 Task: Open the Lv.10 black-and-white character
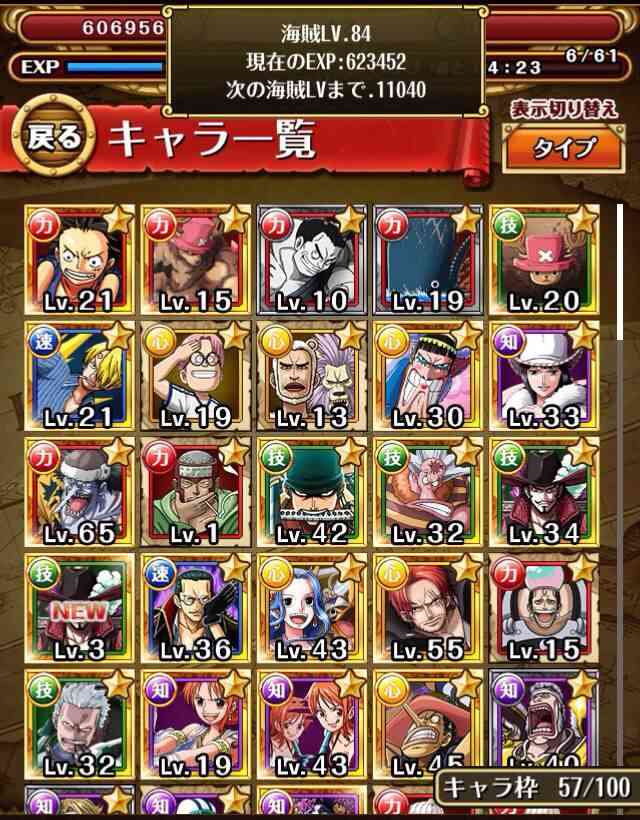(312, 260)
